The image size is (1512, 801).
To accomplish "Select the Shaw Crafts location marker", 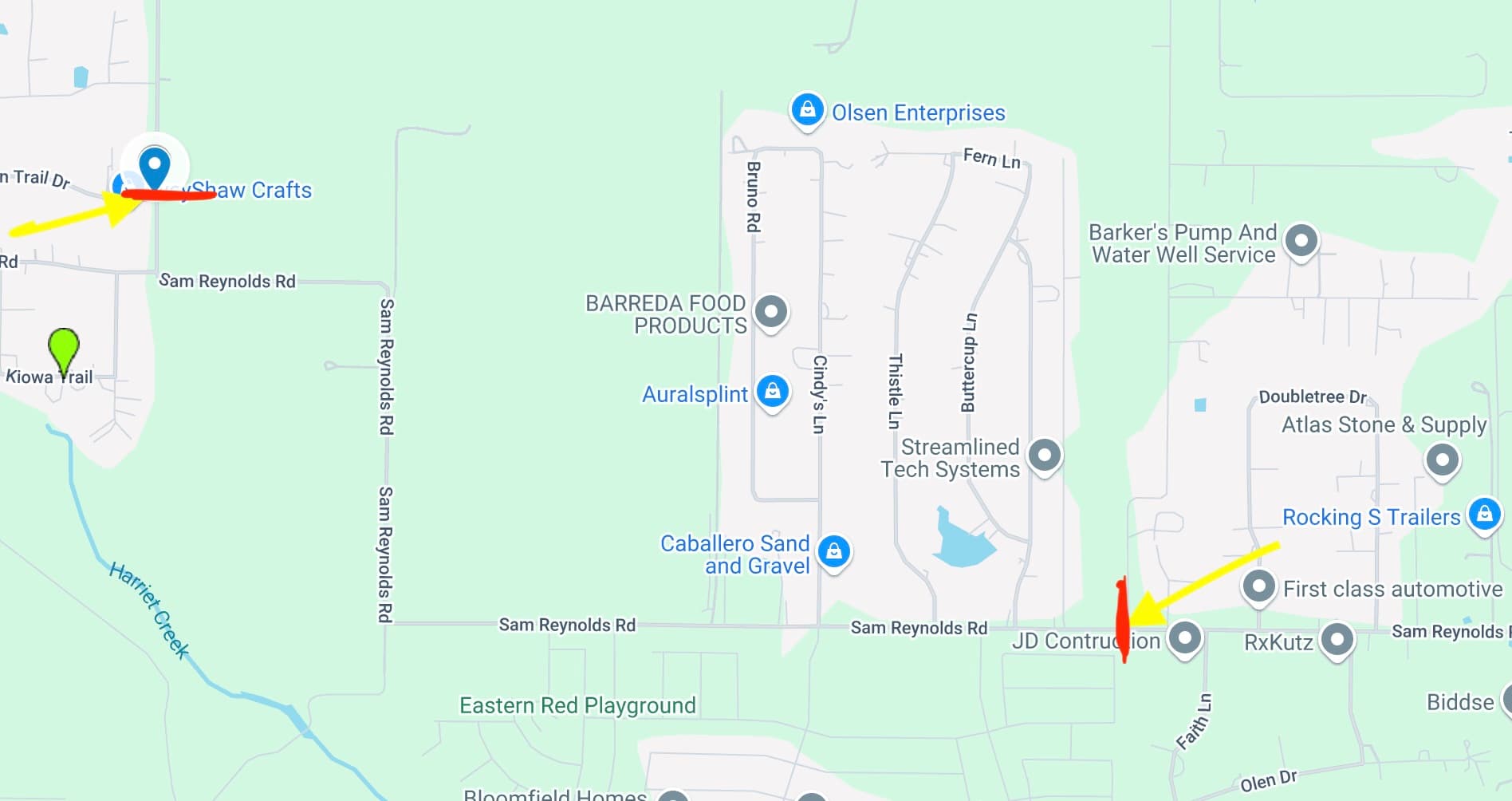I will (155, 166).
